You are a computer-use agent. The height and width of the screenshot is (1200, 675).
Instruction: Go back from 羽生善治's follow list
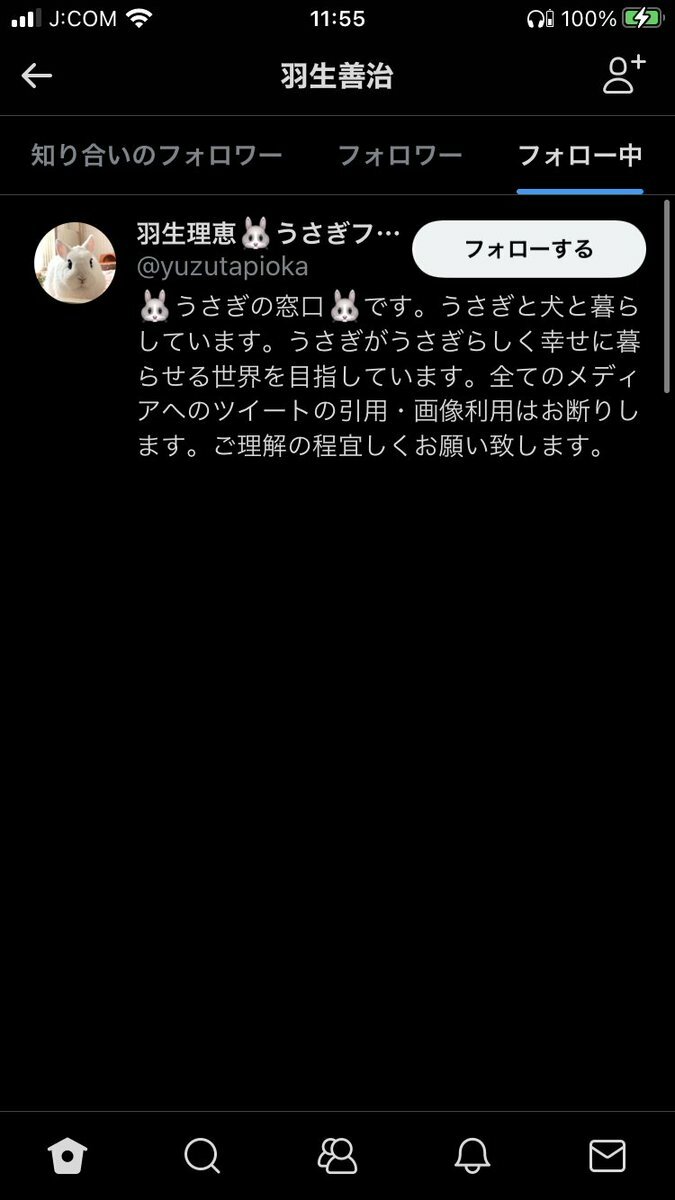coord(37,76)
